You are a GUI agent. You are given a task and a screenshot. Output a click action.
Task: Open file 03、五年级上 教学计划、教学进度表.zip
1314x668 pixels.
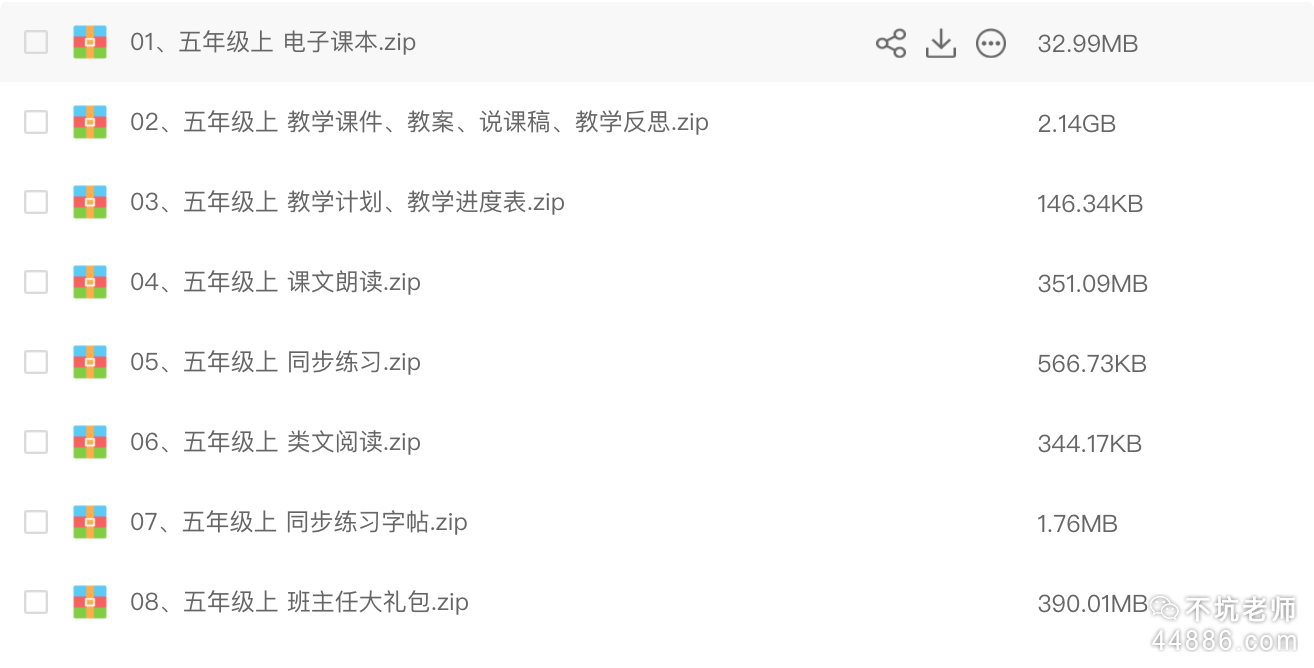click(x=347, y=203)
